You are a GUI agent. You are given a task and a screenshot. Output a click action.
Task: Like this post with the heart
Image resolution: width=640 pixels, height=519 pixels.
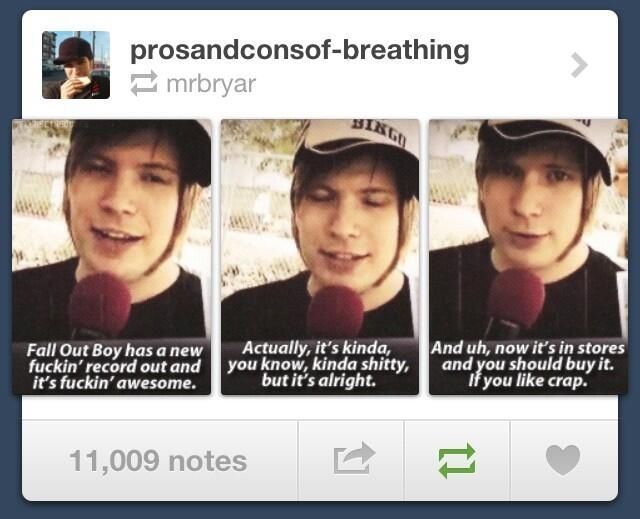pyautogui.click(x=562, y=460)
